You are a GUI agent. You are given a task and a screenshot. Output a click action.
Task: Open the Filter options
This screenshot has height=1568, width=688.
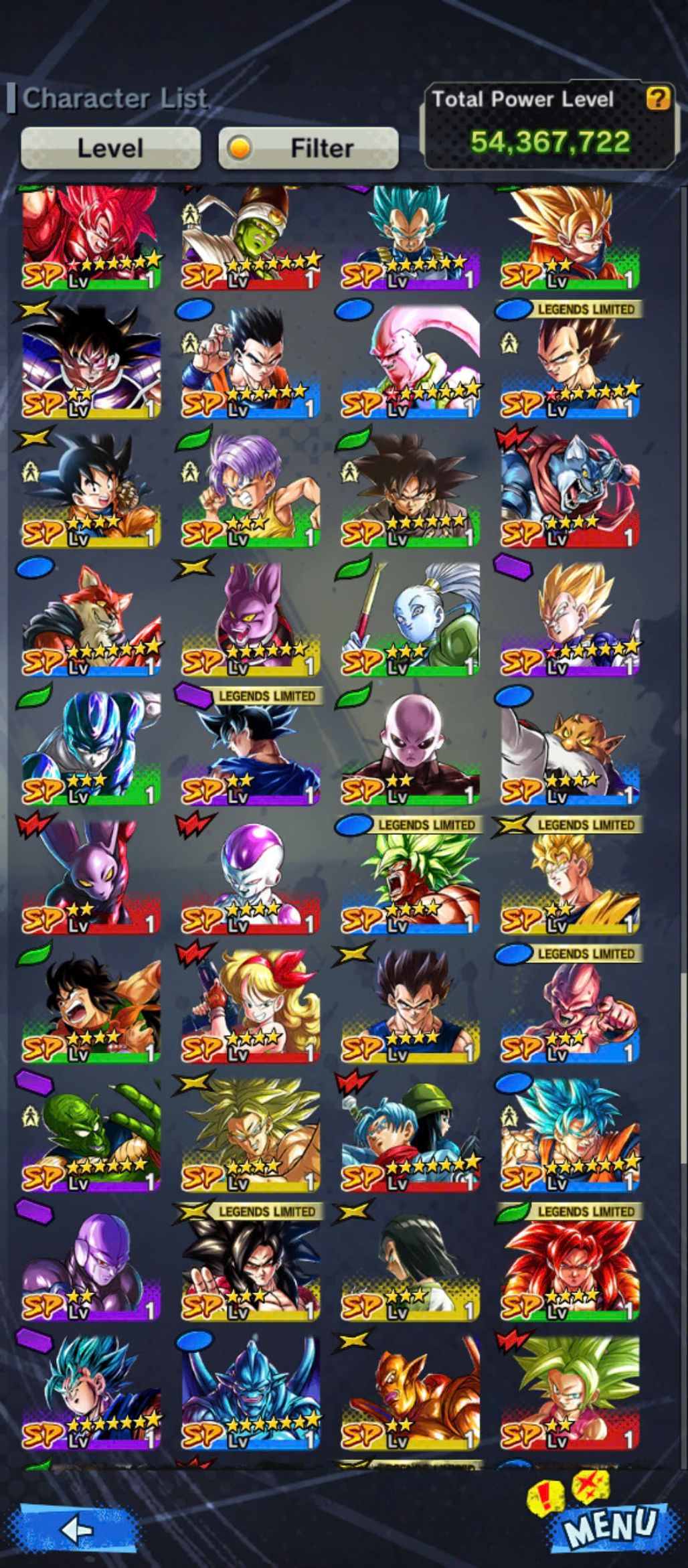pyautogui.click(x=309, y=148)
